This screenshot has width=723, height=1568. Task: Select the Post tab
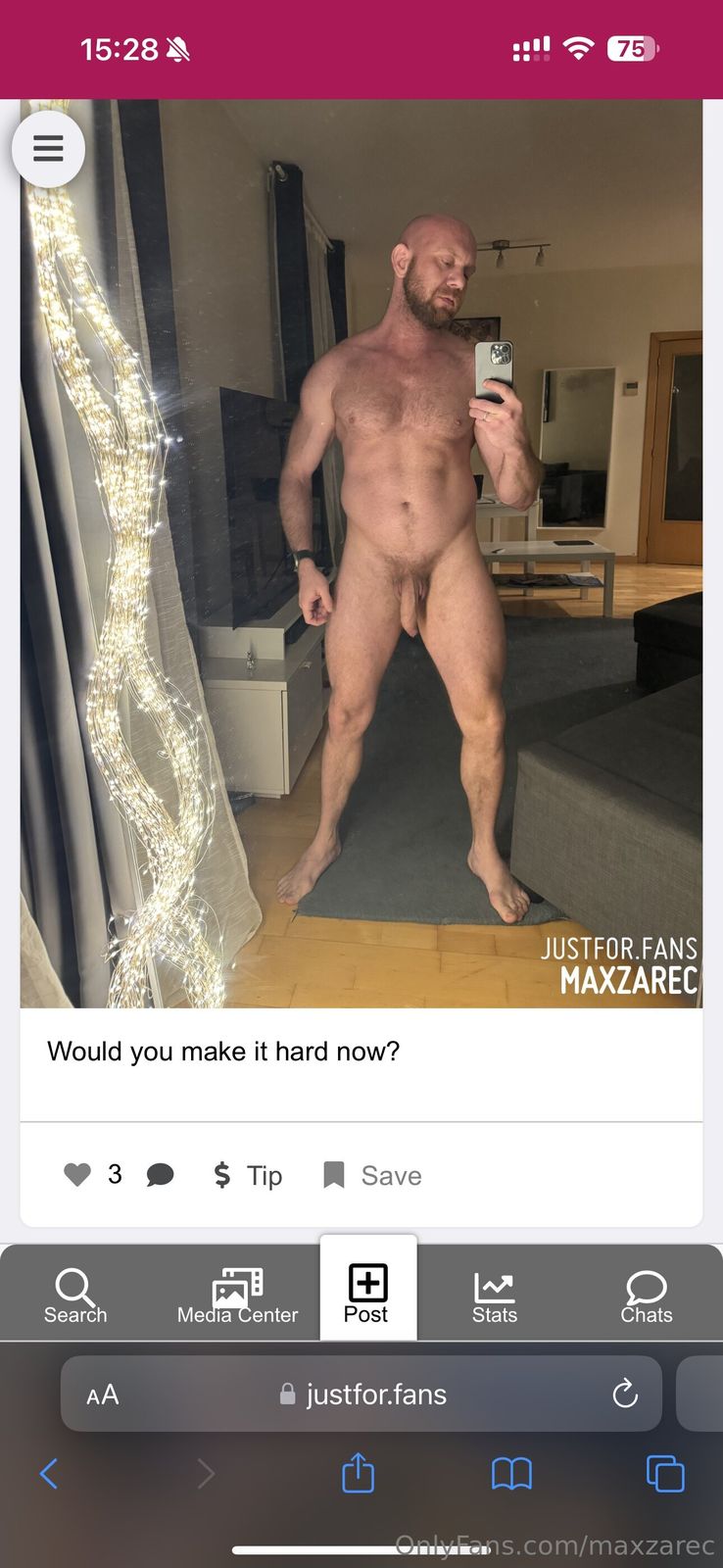coord(367,1293)
